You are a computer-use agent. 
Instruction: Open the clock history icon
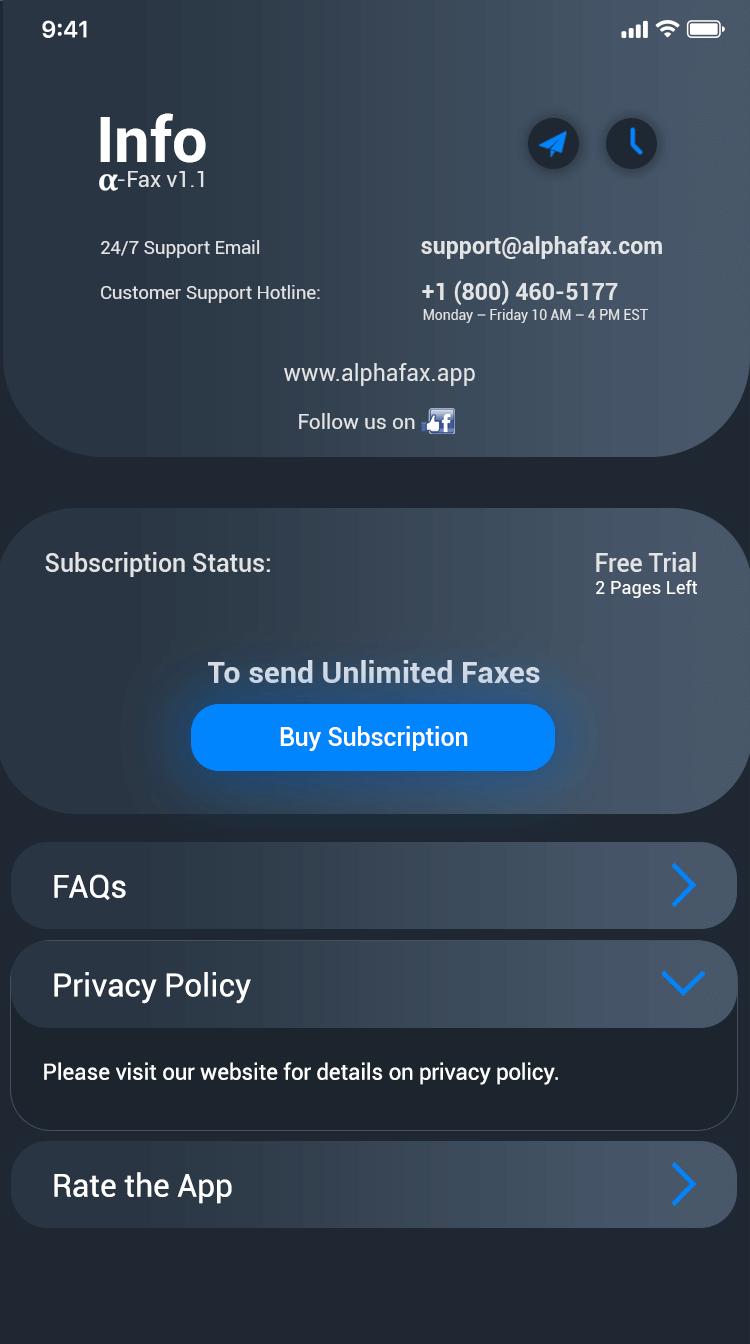coord(631,144)
